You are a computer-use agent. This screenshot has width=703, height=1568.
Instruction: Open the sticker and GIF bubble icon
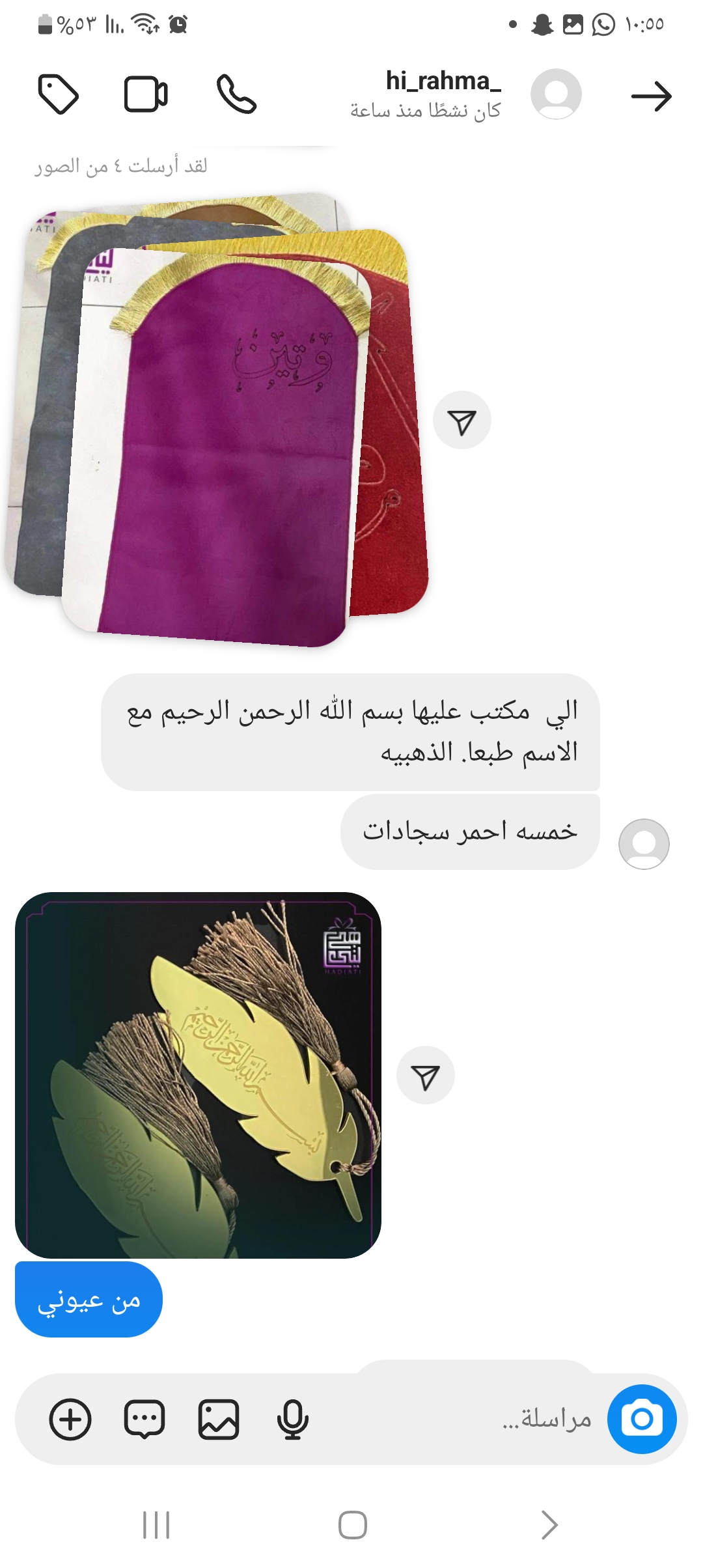145,1419
